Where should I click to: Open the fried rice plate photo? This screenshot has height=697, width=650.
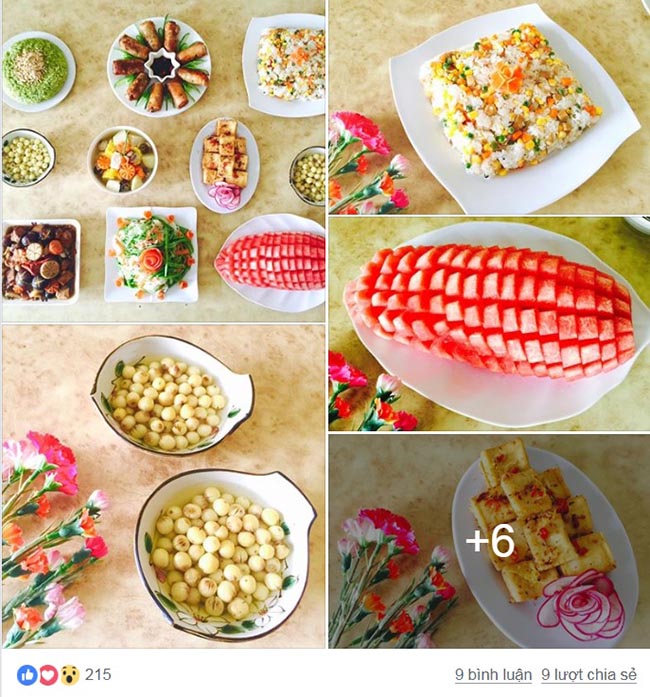[x=489, y=106]
